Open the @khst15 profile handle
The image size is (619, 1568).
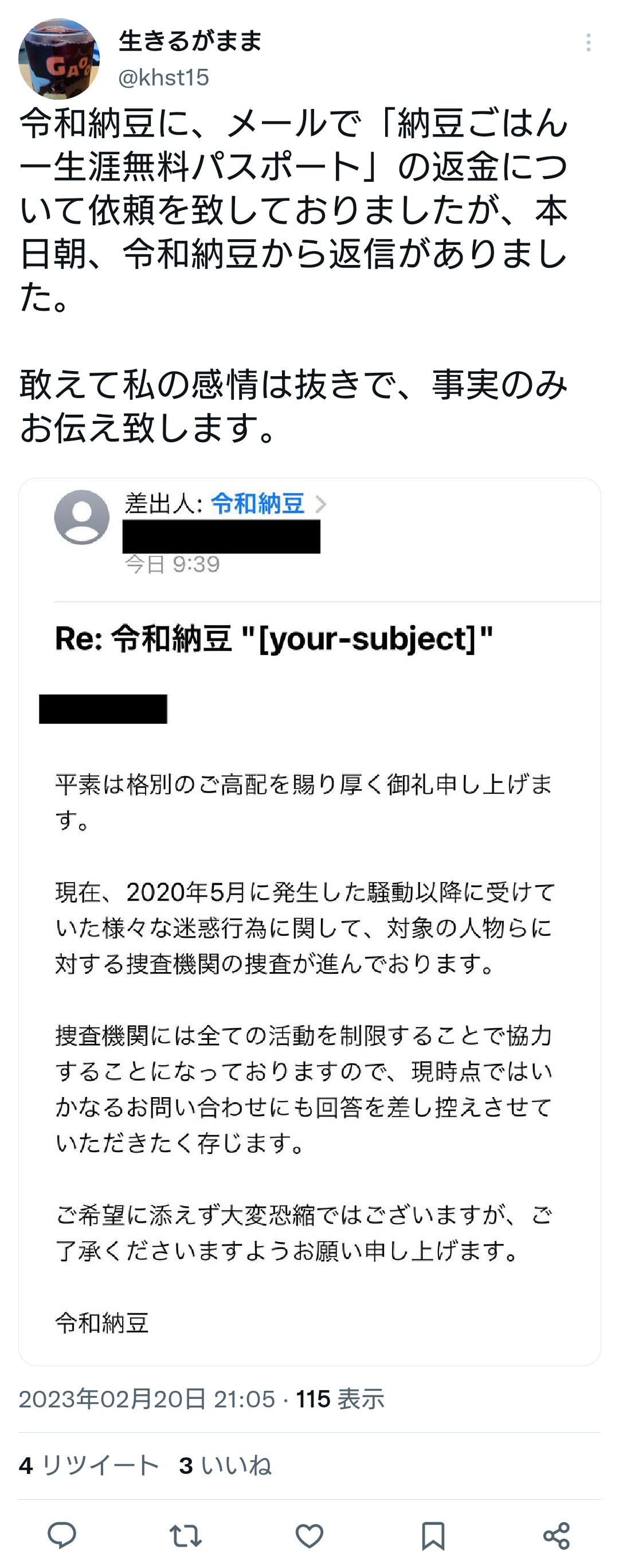pos(163,78)
